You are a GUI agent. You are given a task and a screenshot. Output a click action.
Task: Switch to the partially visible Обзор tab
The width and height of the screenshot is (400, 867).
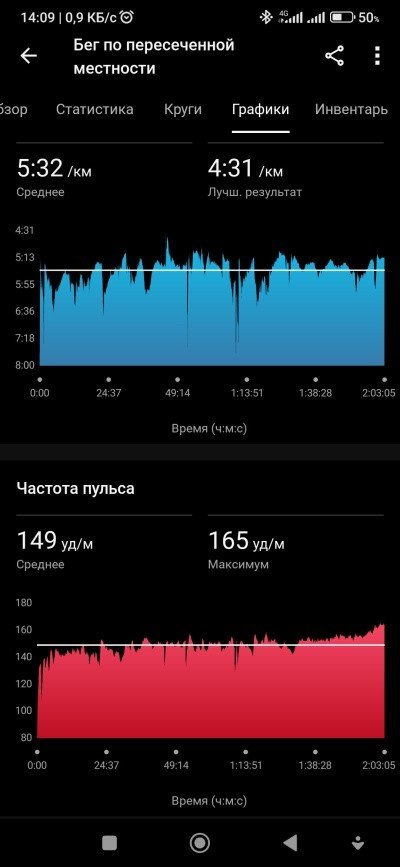tap(13, 109)
